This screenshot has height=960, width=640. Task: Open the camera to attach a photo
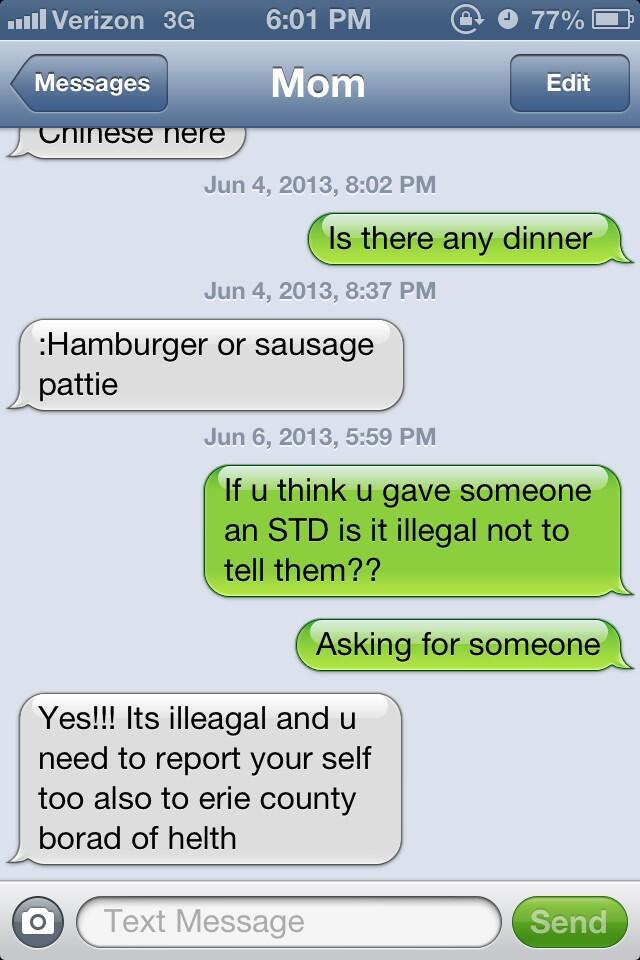[38, 921]
